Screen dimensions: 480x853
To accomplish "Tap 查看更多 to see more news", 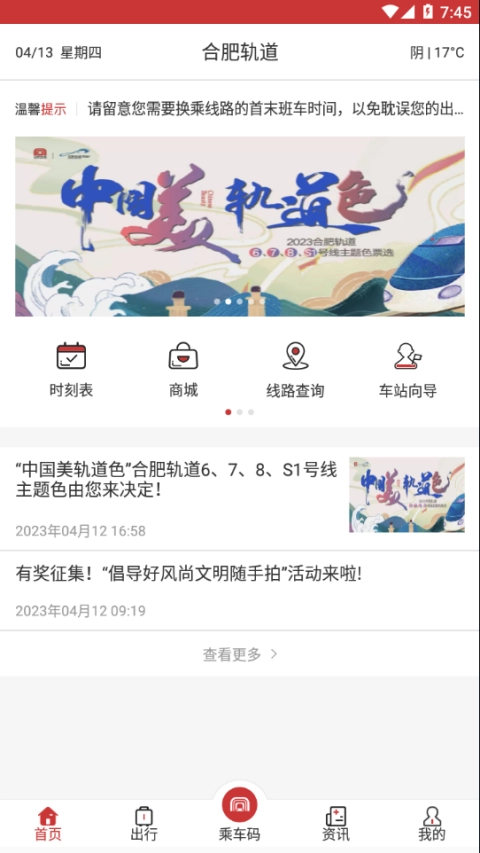I will (240, 654).
